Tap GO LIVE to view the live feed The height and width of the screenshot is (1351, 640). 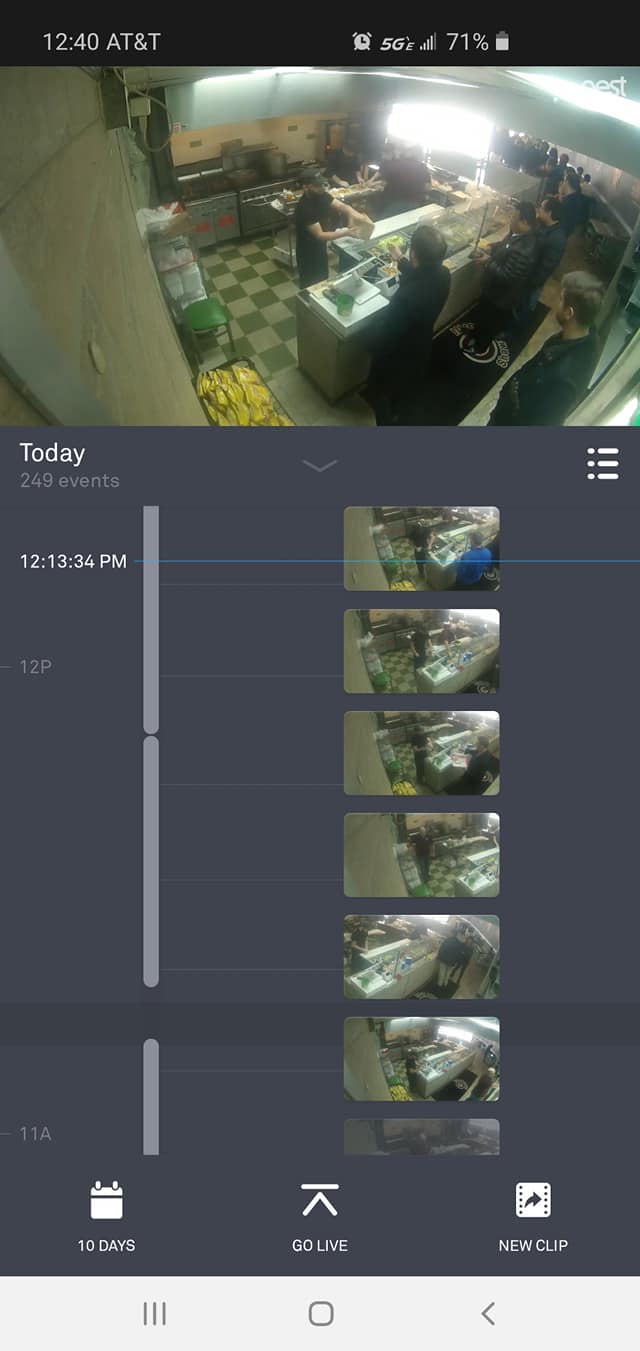click(320, 1215)
